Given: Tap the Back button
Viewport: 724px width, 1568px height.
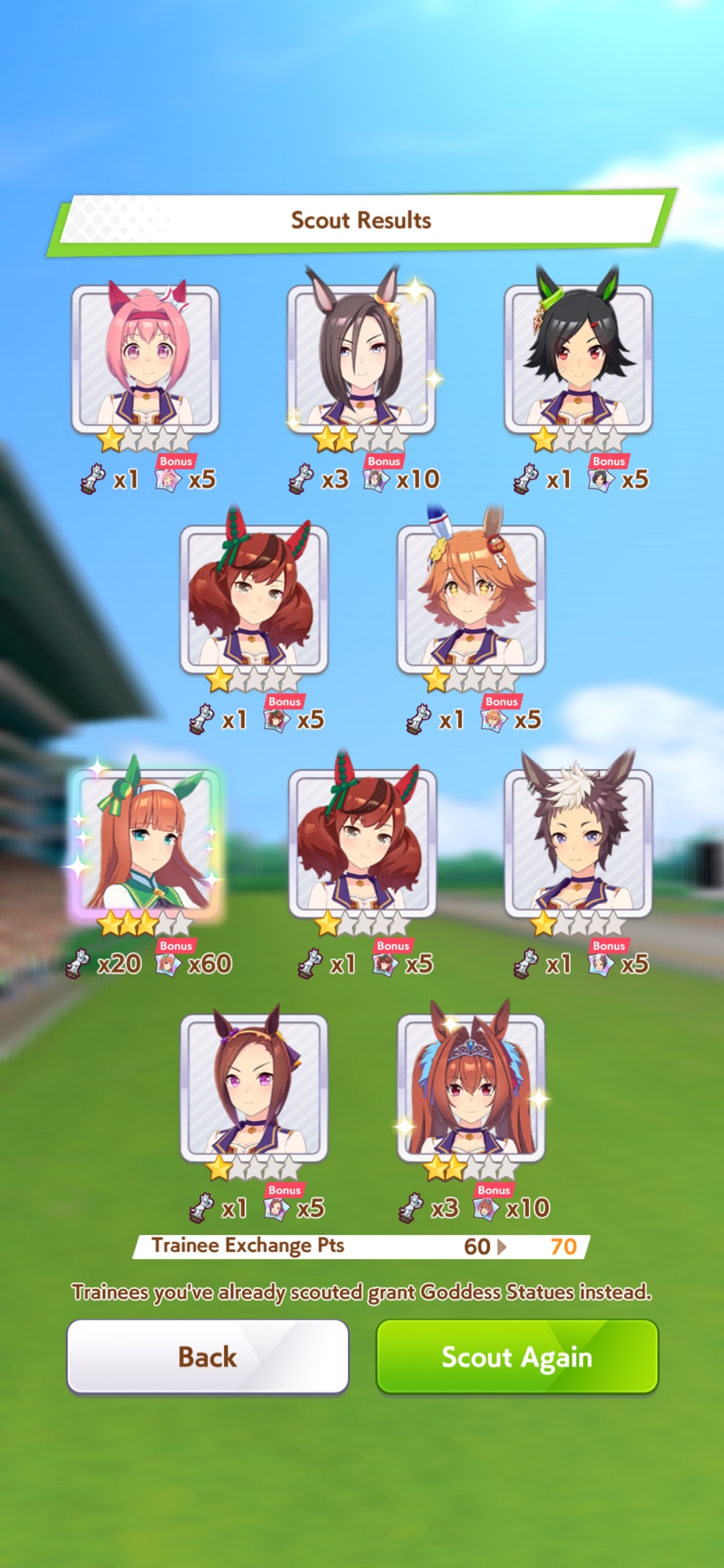Looking at the screenshot, I should (x=208, y=1356).
